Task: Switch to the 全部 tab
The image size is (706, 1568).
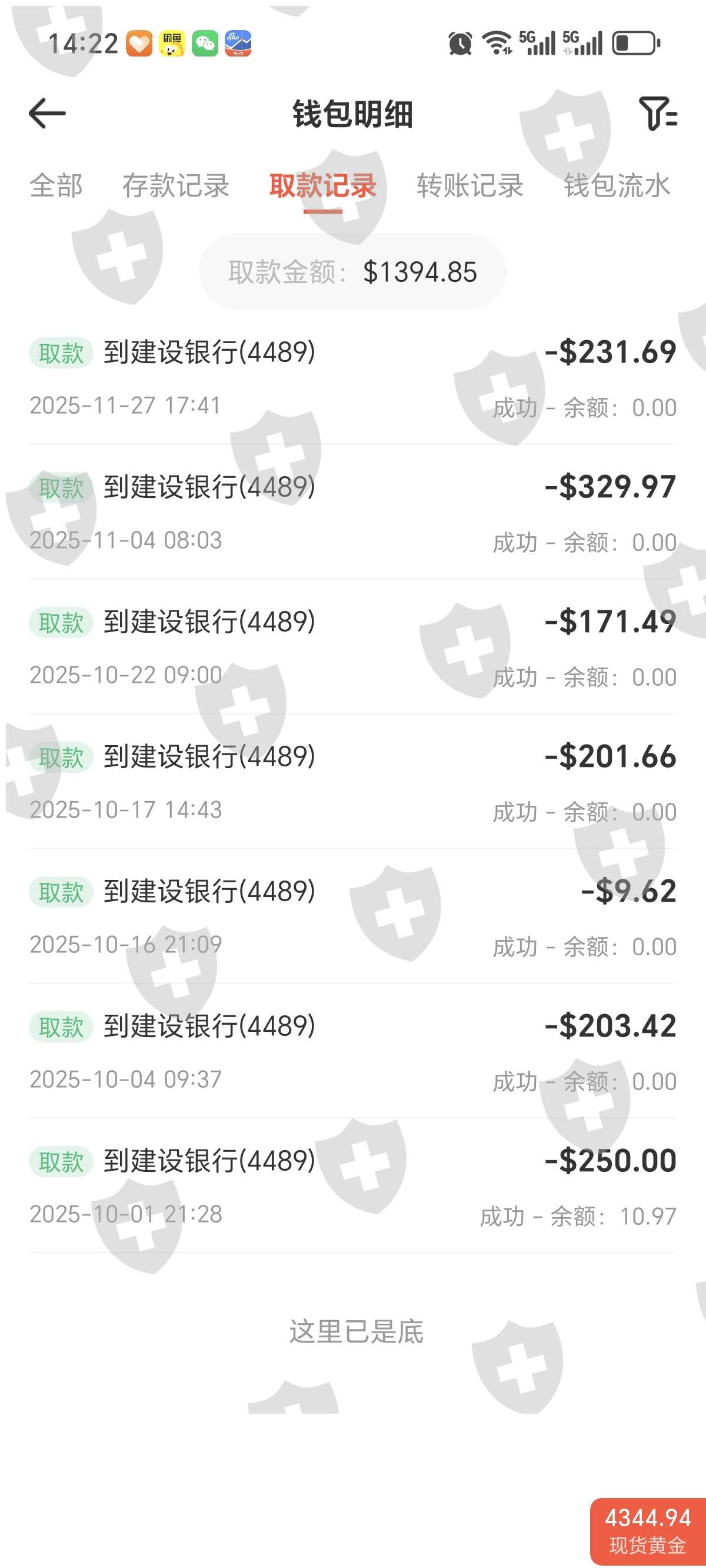Action: pyautogui.click(x=56, y=185)
